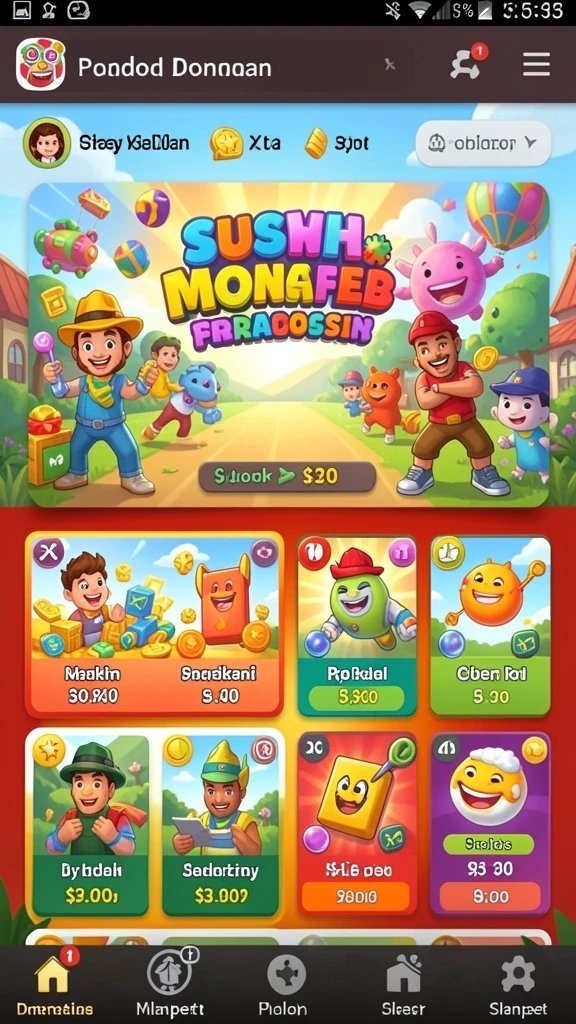The height and width of the screenshot is (1024, 576).
Task: Switch to the Mlanpett tab
Action: tap(170, 982)
